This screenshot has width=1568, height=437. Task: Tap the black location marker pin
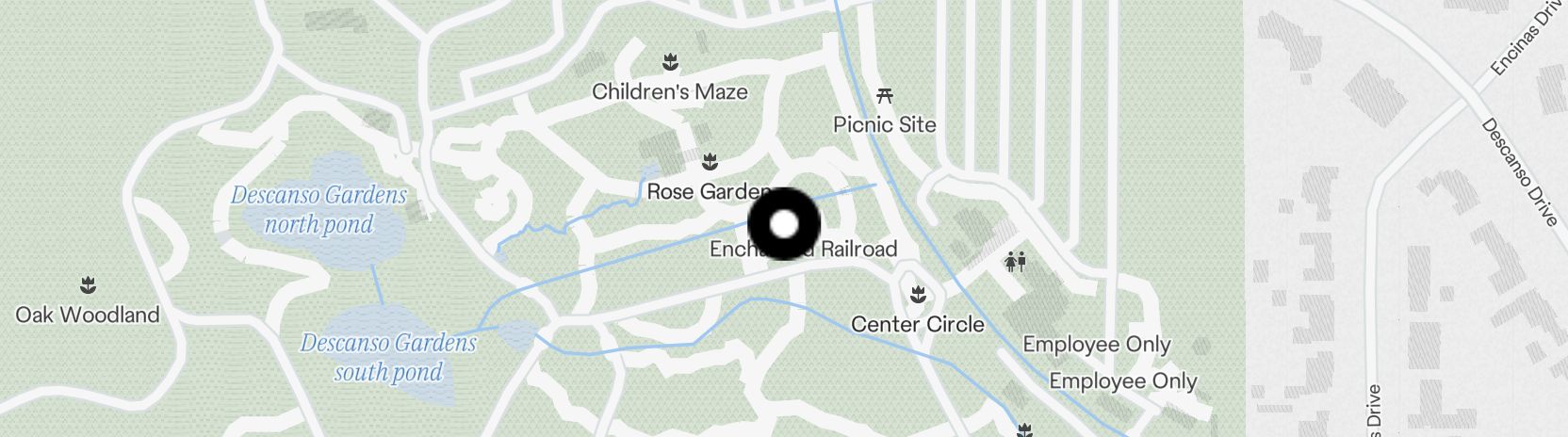coord(784,224)
